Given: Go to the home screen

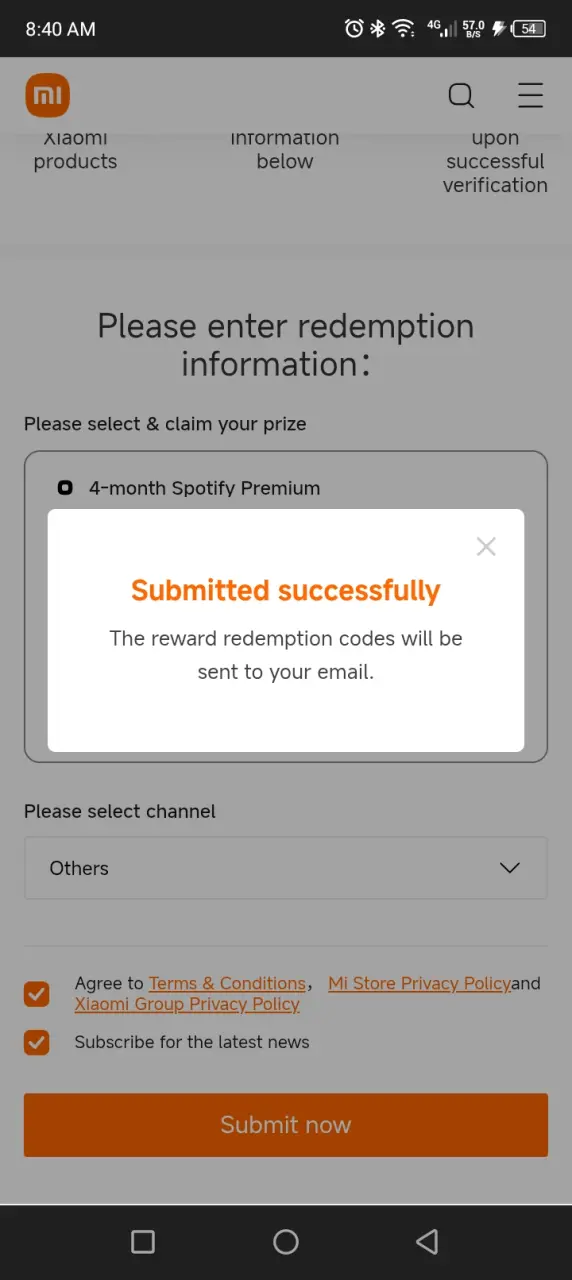Looking at the screenshot, I should tap(286, 1242).
